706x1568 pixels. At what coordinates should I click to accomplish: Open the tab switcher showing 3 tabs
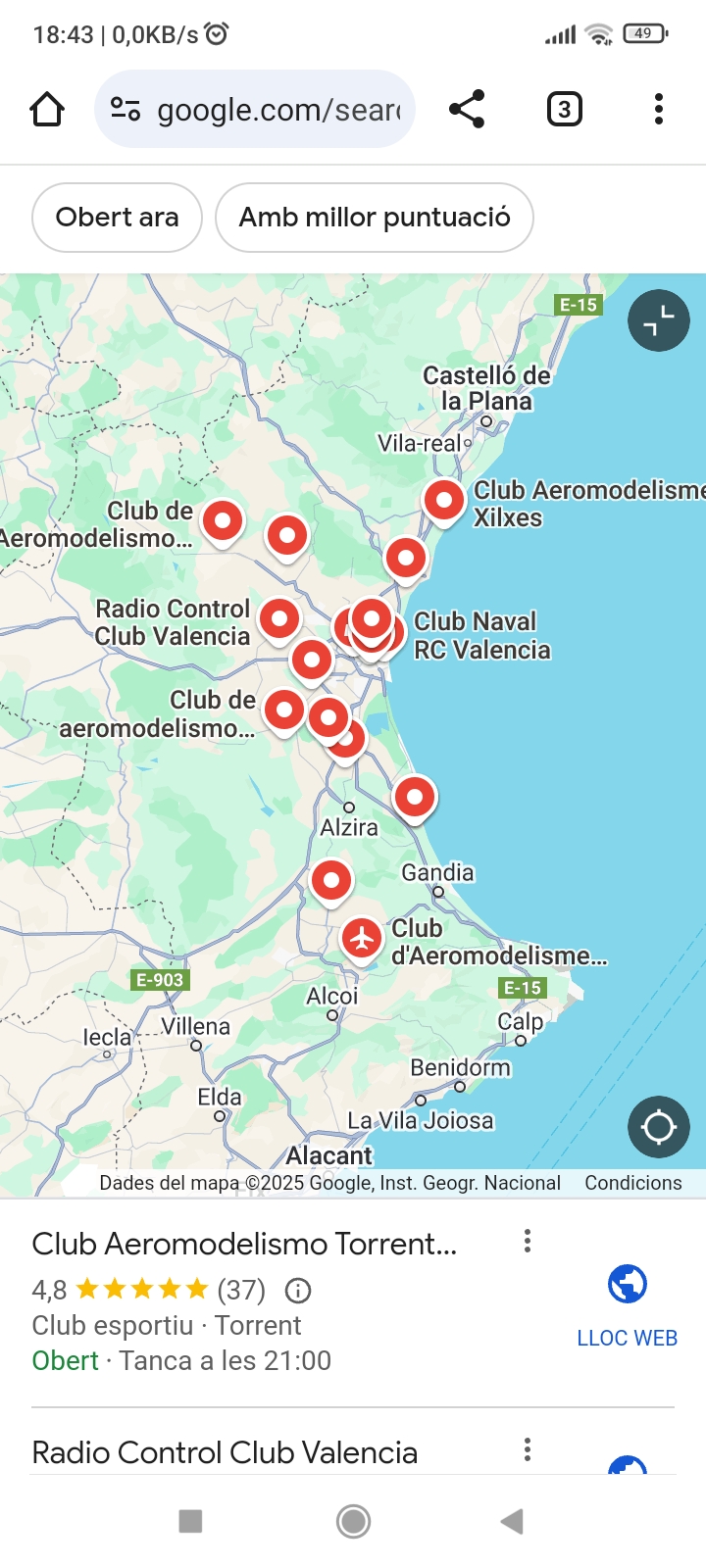(564, 109)
